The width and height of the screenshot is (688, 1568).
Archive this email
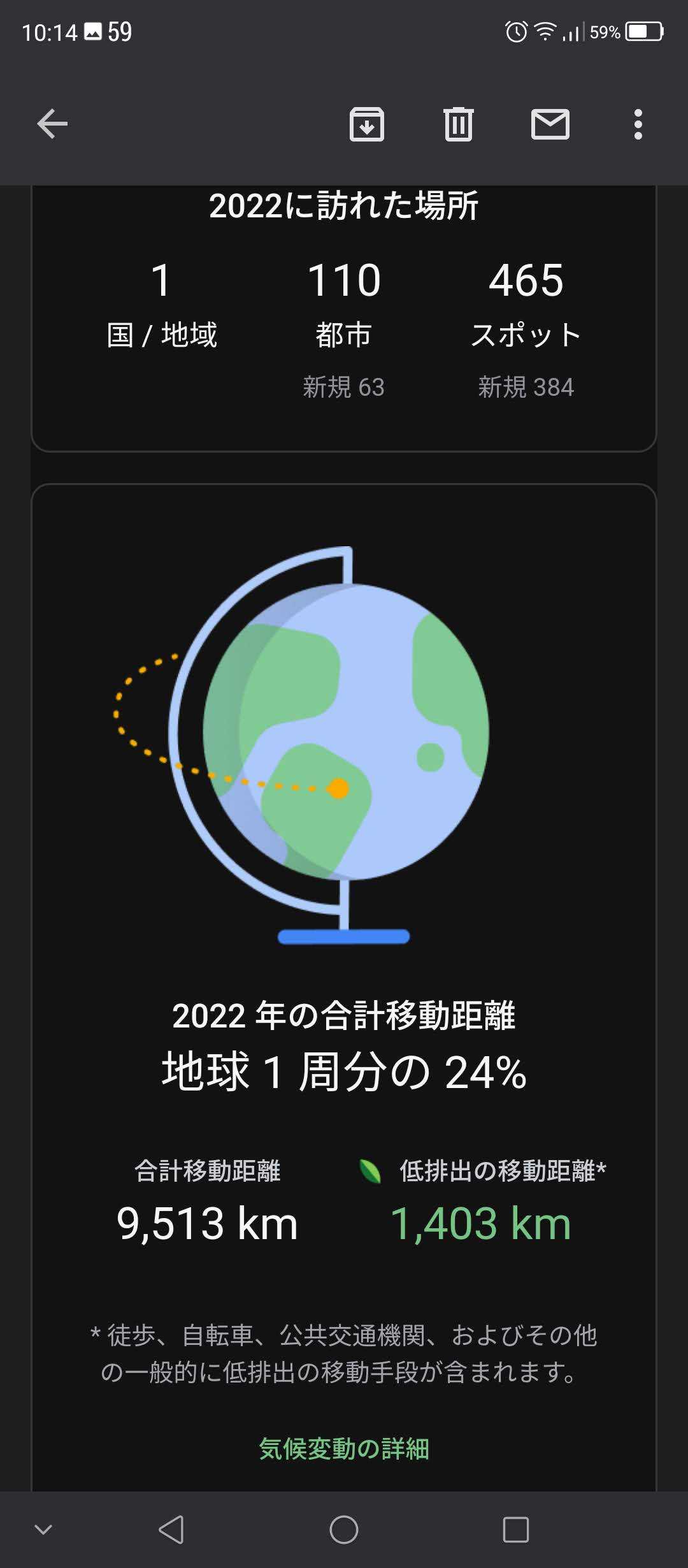(x=366, y=124)
